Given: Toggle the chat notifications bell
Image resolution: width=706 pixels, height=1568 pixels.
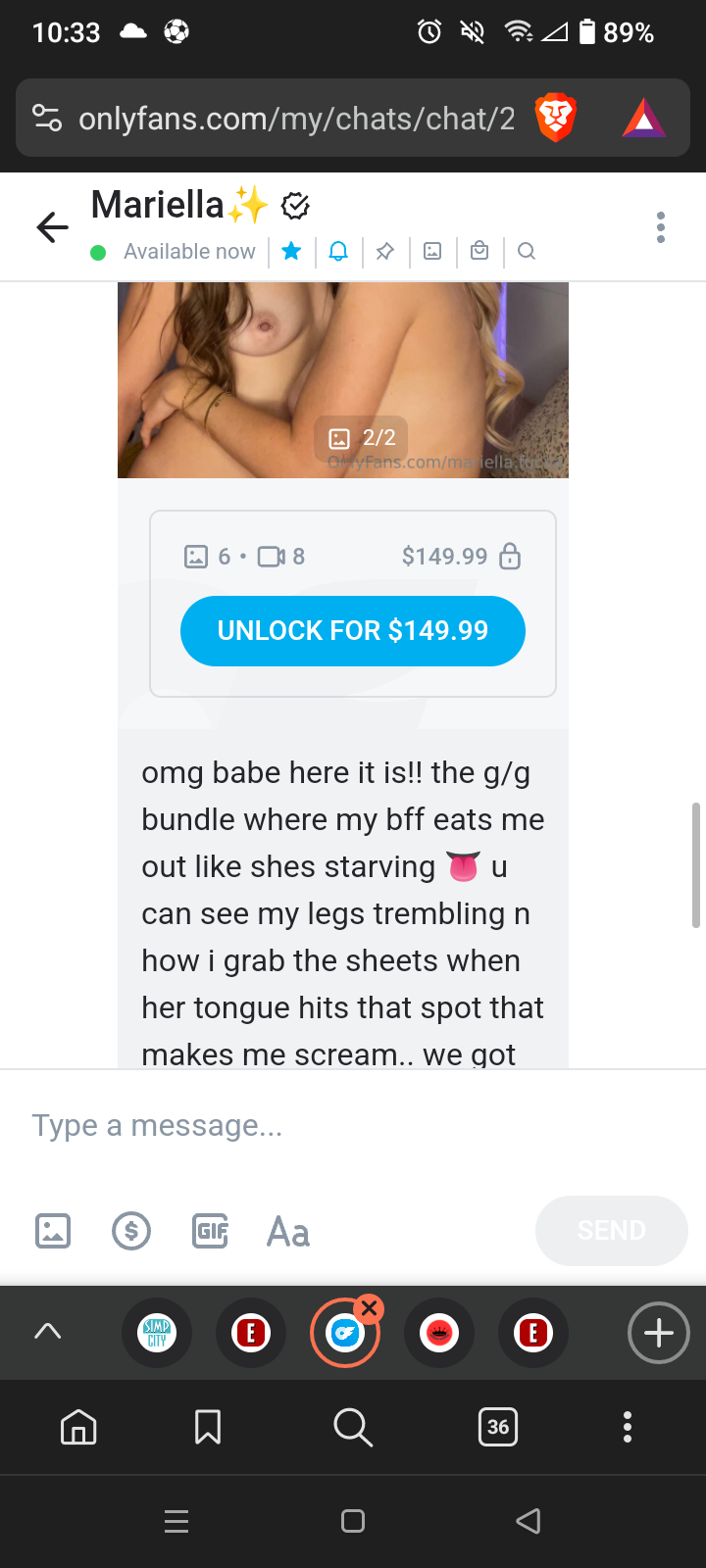Looking at the screenshot, I should (x=338, y=252).
